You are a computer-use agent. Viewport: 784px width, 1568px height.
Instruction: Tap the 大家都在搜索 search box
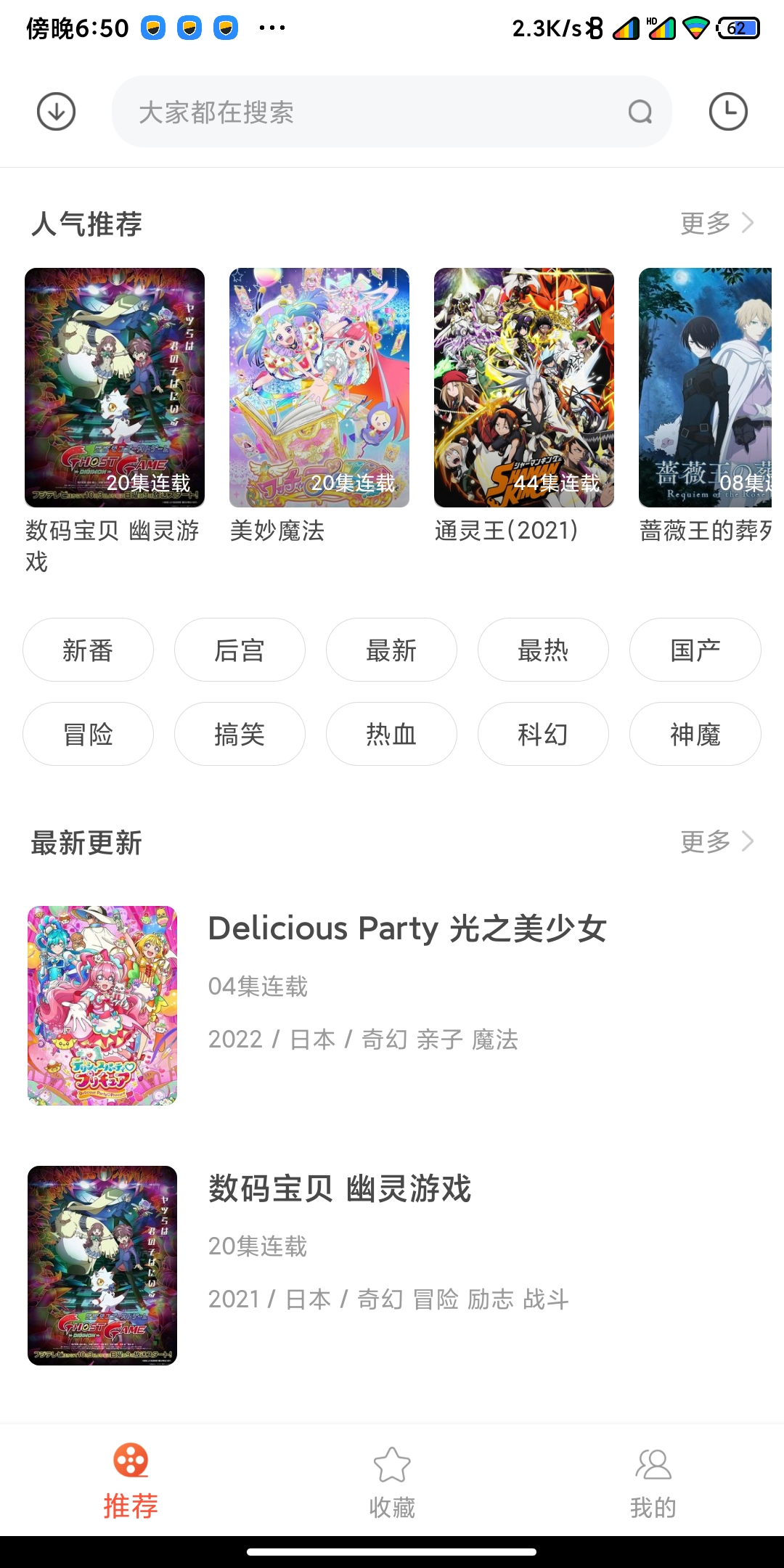pos(377,112)
